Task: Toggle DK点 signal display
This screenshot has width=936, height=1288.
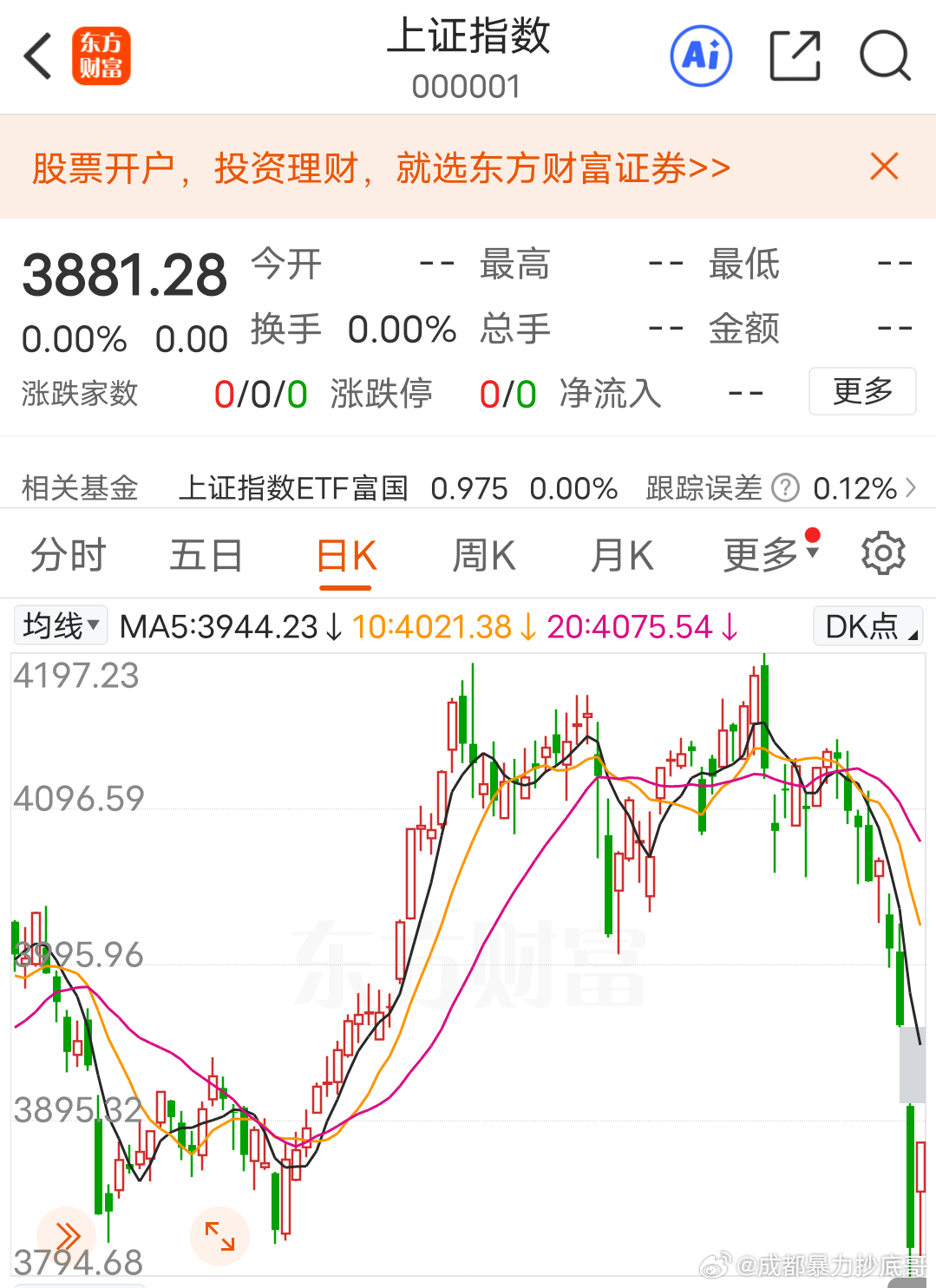Action: 867,625
